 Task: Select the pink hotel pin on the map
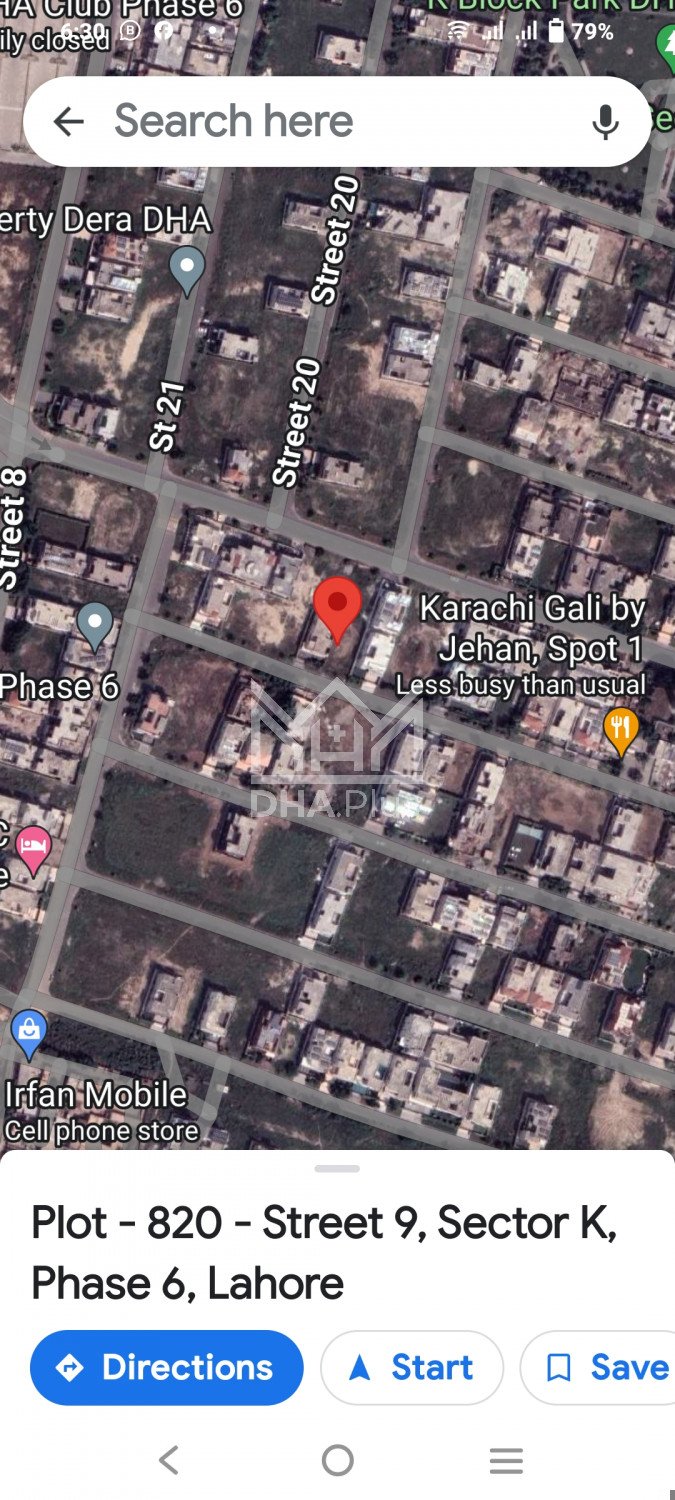coord(34,848)
